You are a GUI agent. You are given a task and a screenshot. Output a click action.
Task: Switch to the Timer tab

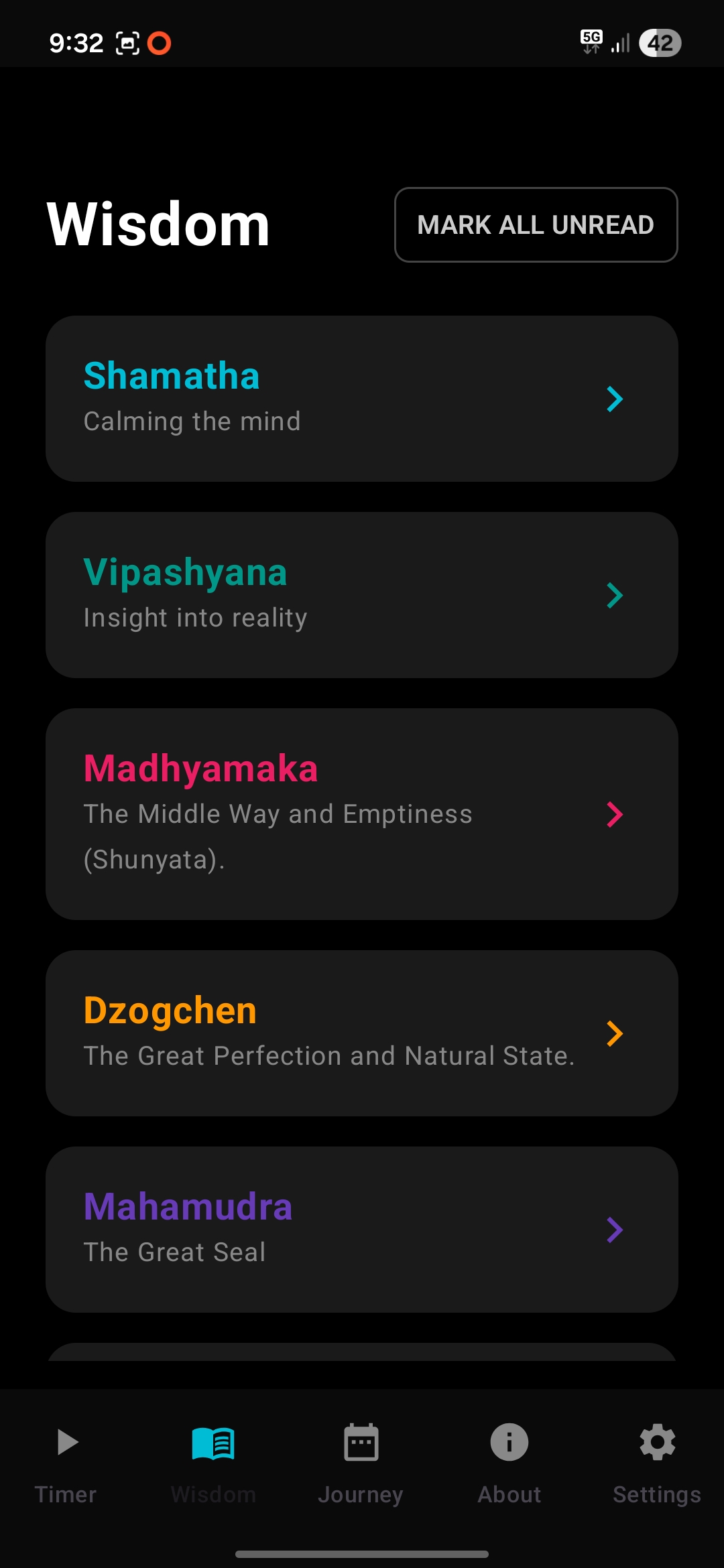click(66, 1464)
